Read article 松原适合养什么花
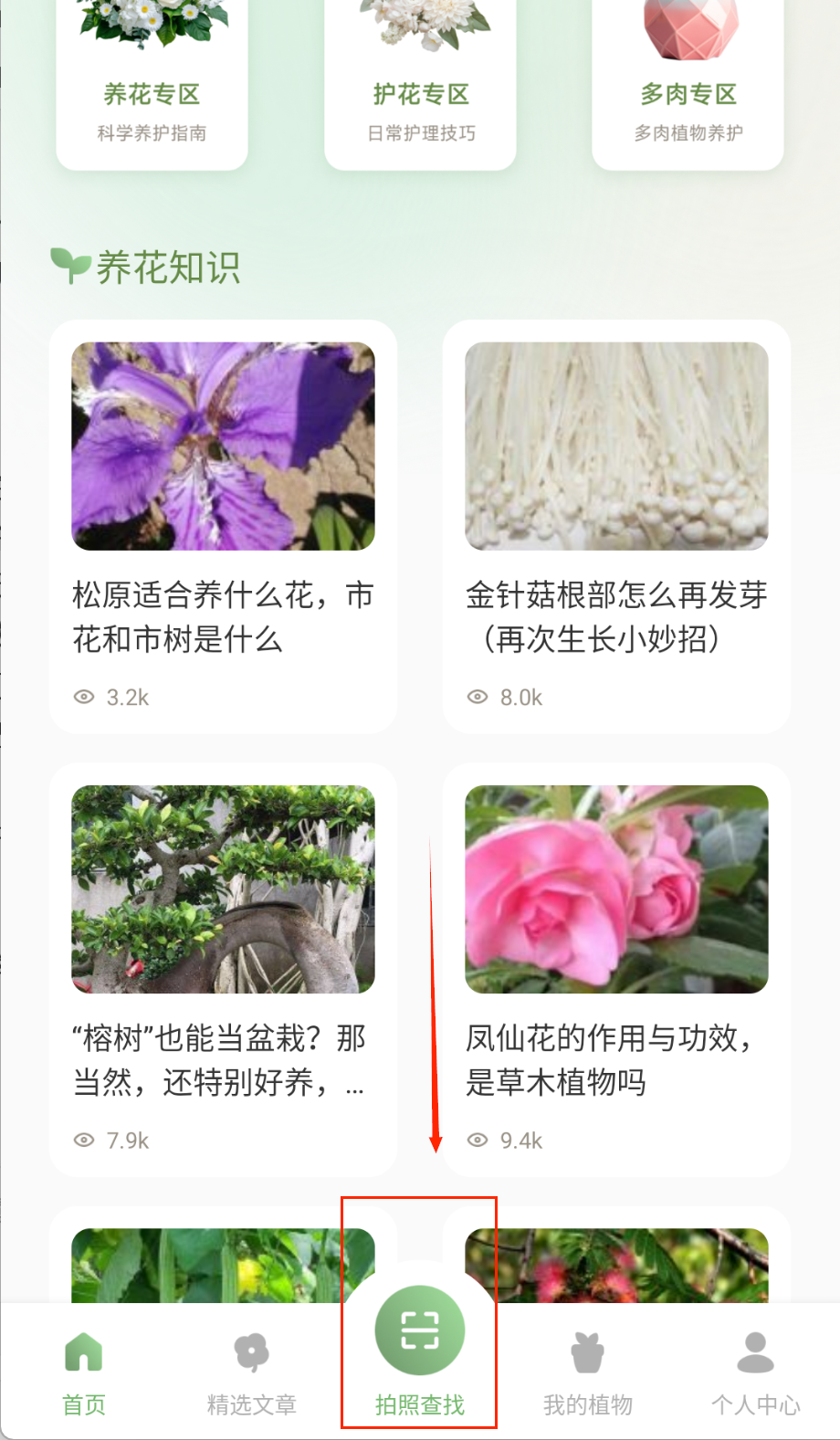This screenshot has width=840, height=1440. click(223, 525)
